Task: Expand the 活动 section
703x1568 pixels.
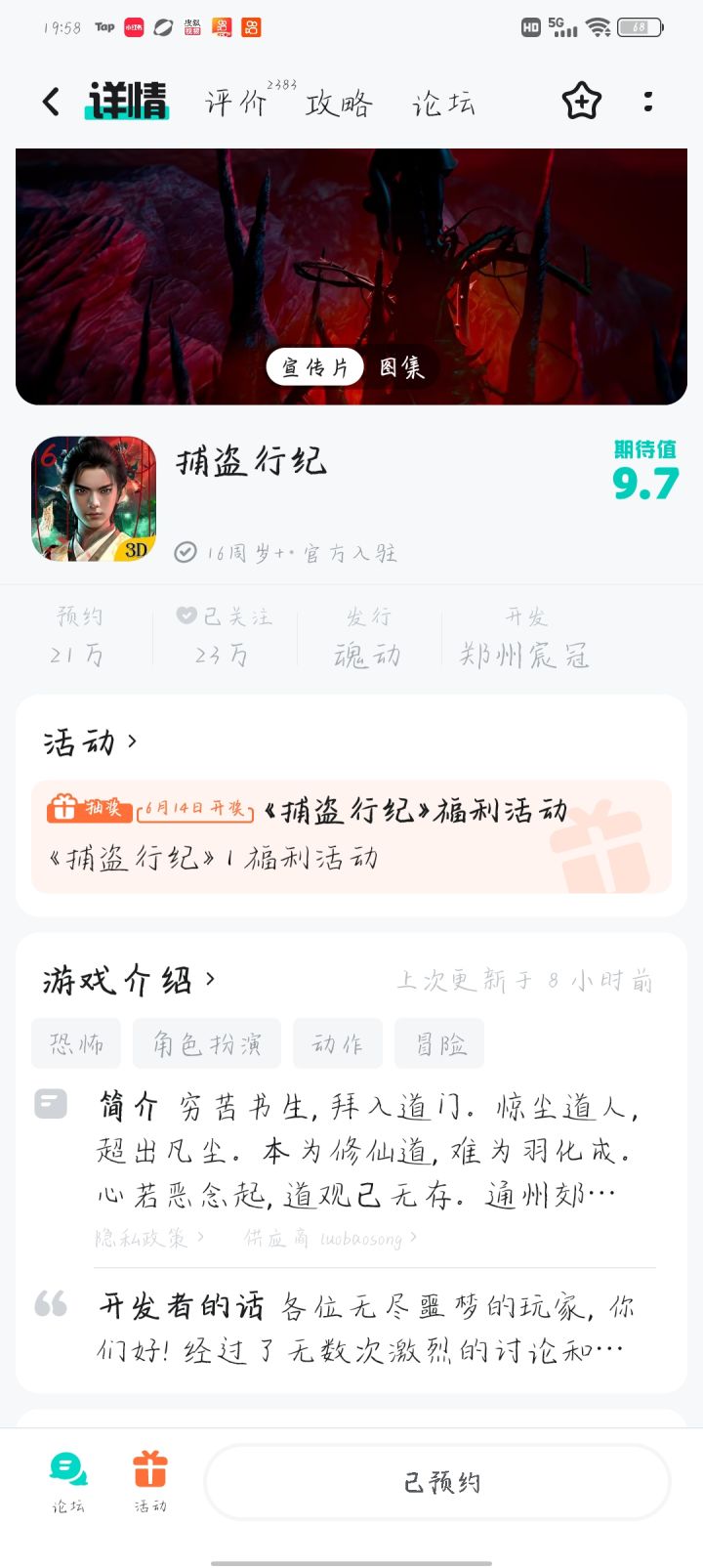Action: tap(90, 742)
